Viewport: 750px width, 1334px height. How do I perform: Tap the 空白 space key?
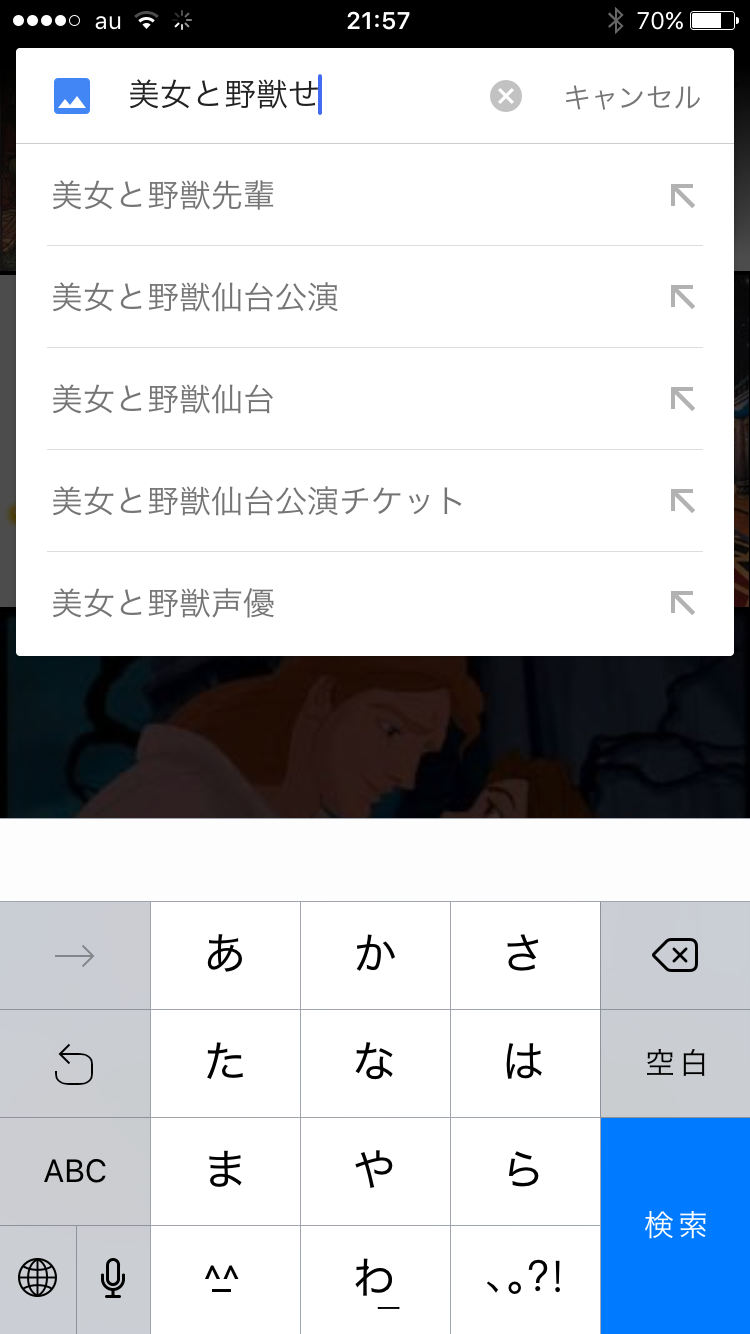[x=675, y=1063]
